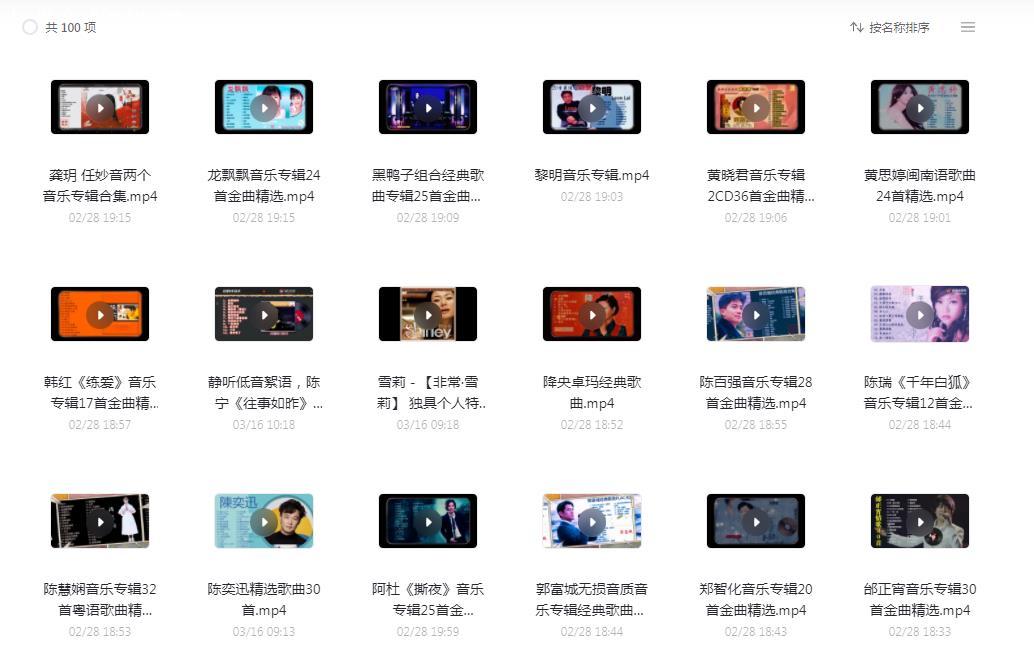Image resolution: width=1034 pixels, height=655 pixels.
Task: Play 陈宁《往事如昨》 video
Action: (x=264, y=314)
